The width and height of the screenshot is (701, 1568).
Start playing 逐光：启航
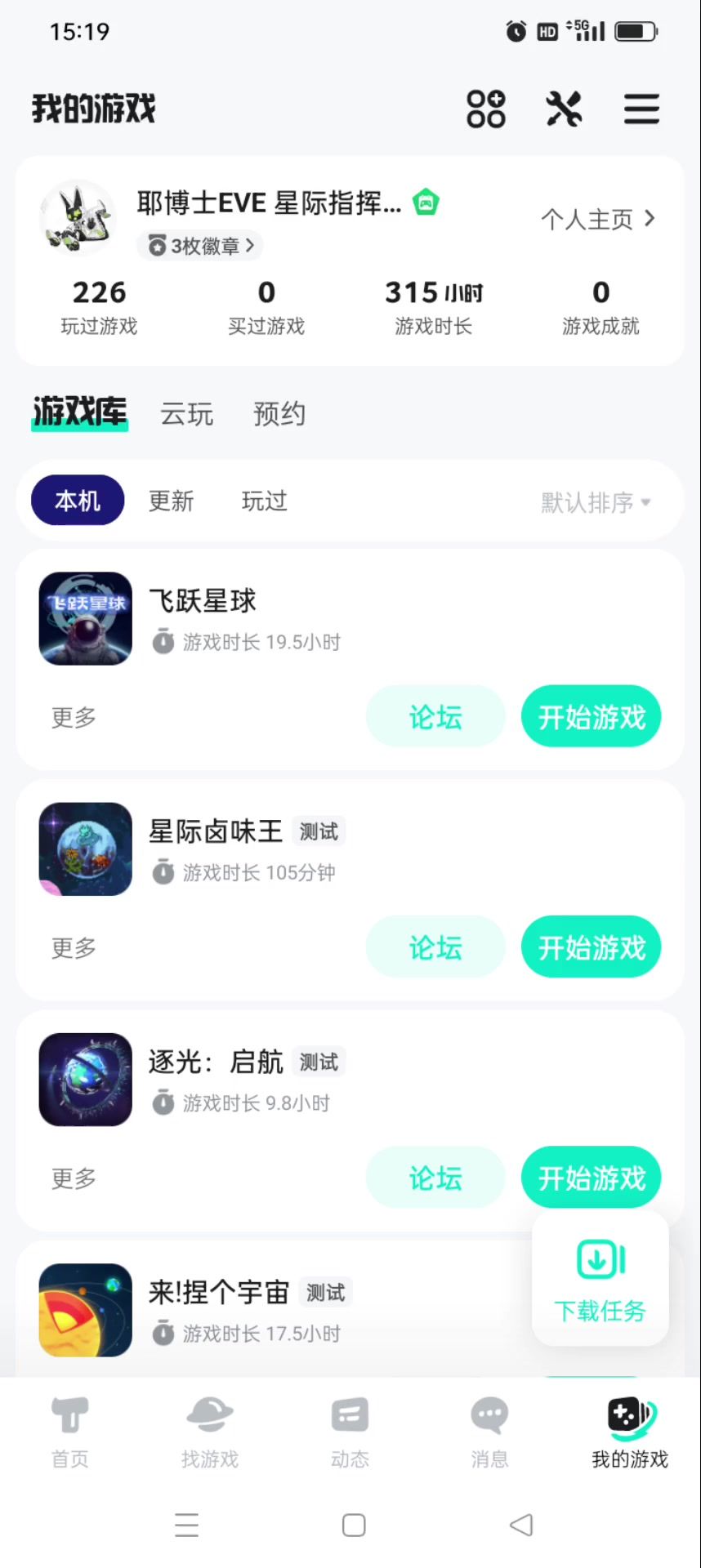click(591, 1176)
